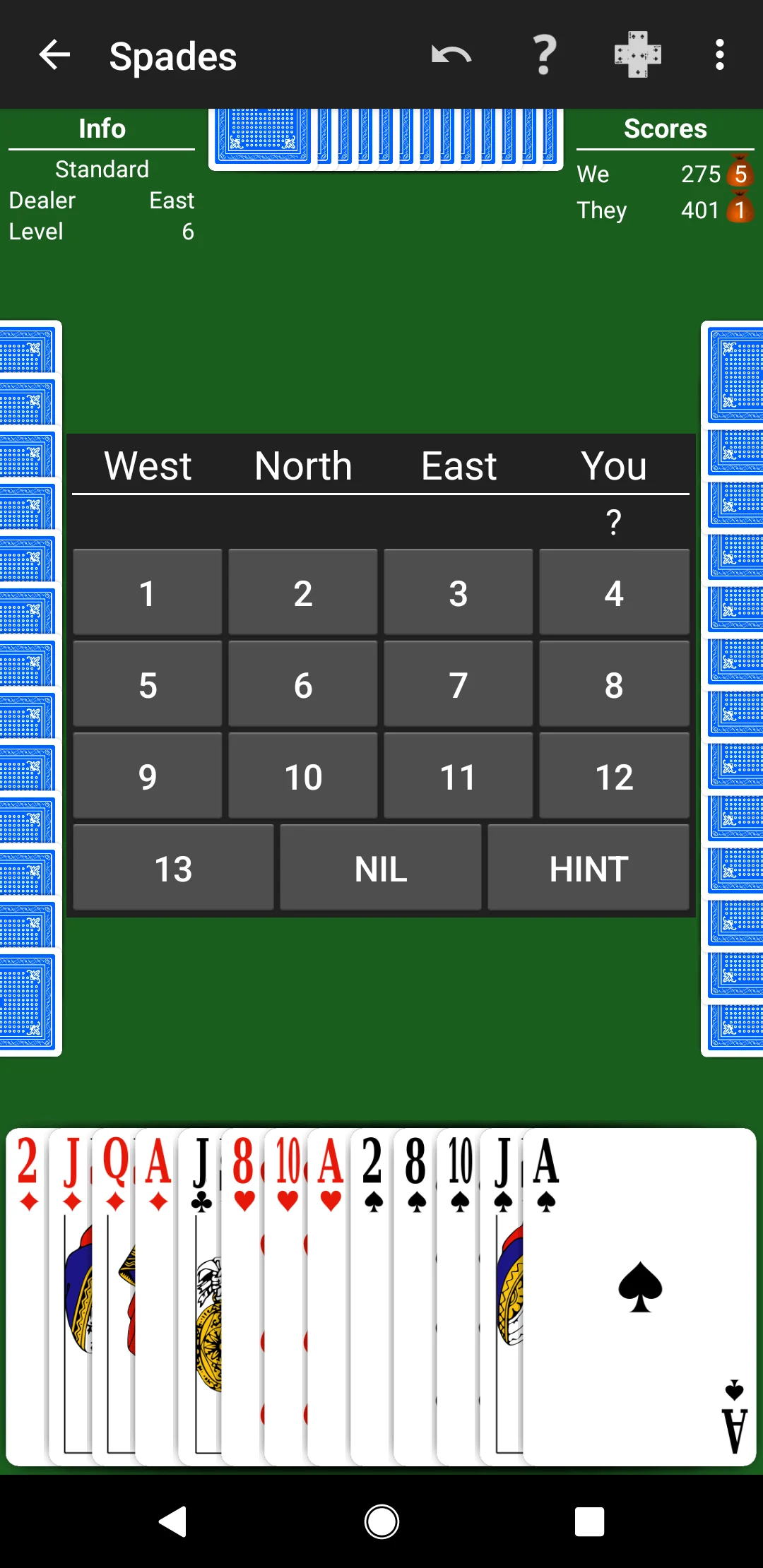Select bid of 3
This screenshot has width=763, height=1568.
click(459, 593)
